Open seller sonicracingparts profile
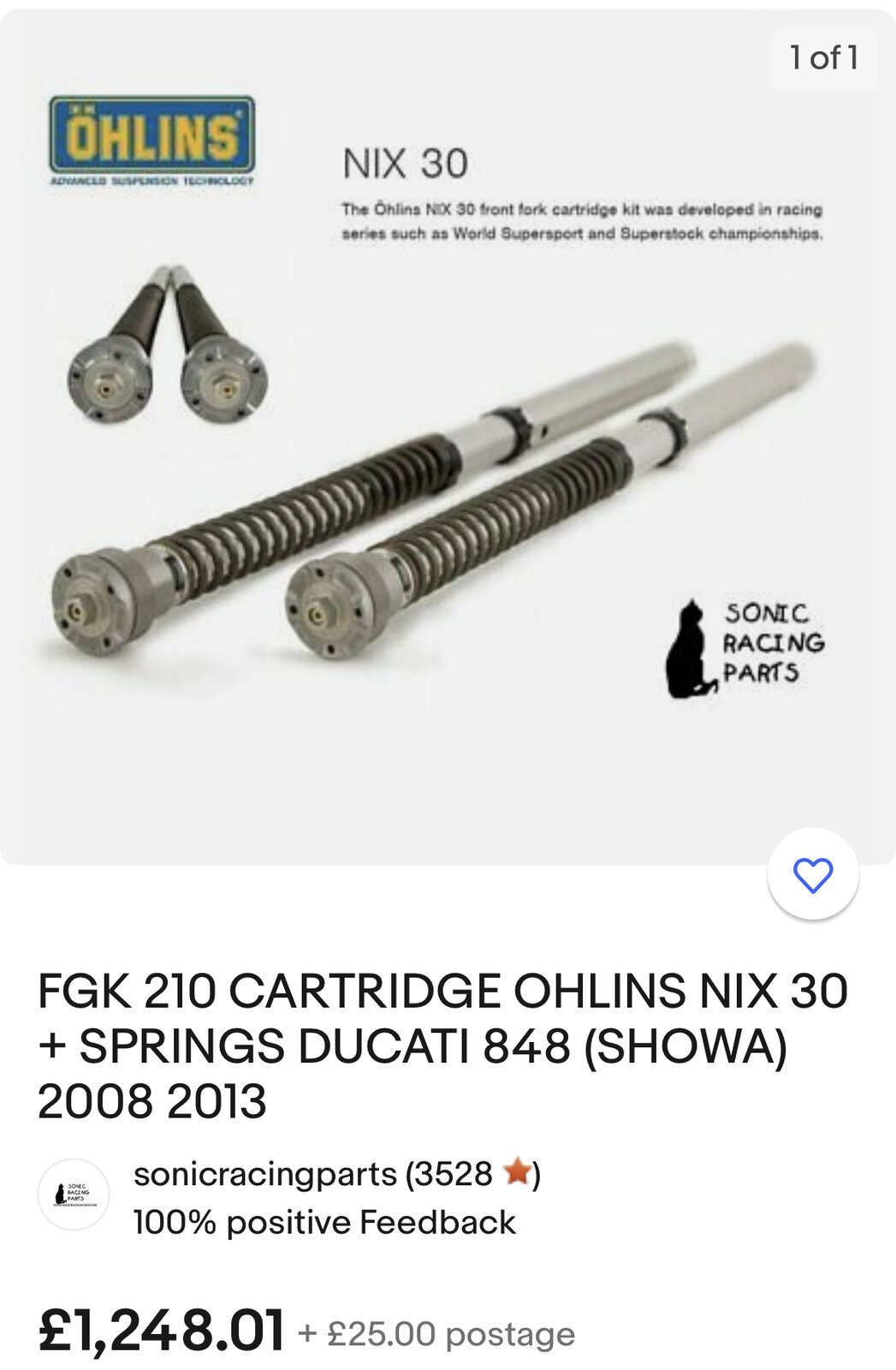This screenshot has width=896, height=1370. point(264,1174)
